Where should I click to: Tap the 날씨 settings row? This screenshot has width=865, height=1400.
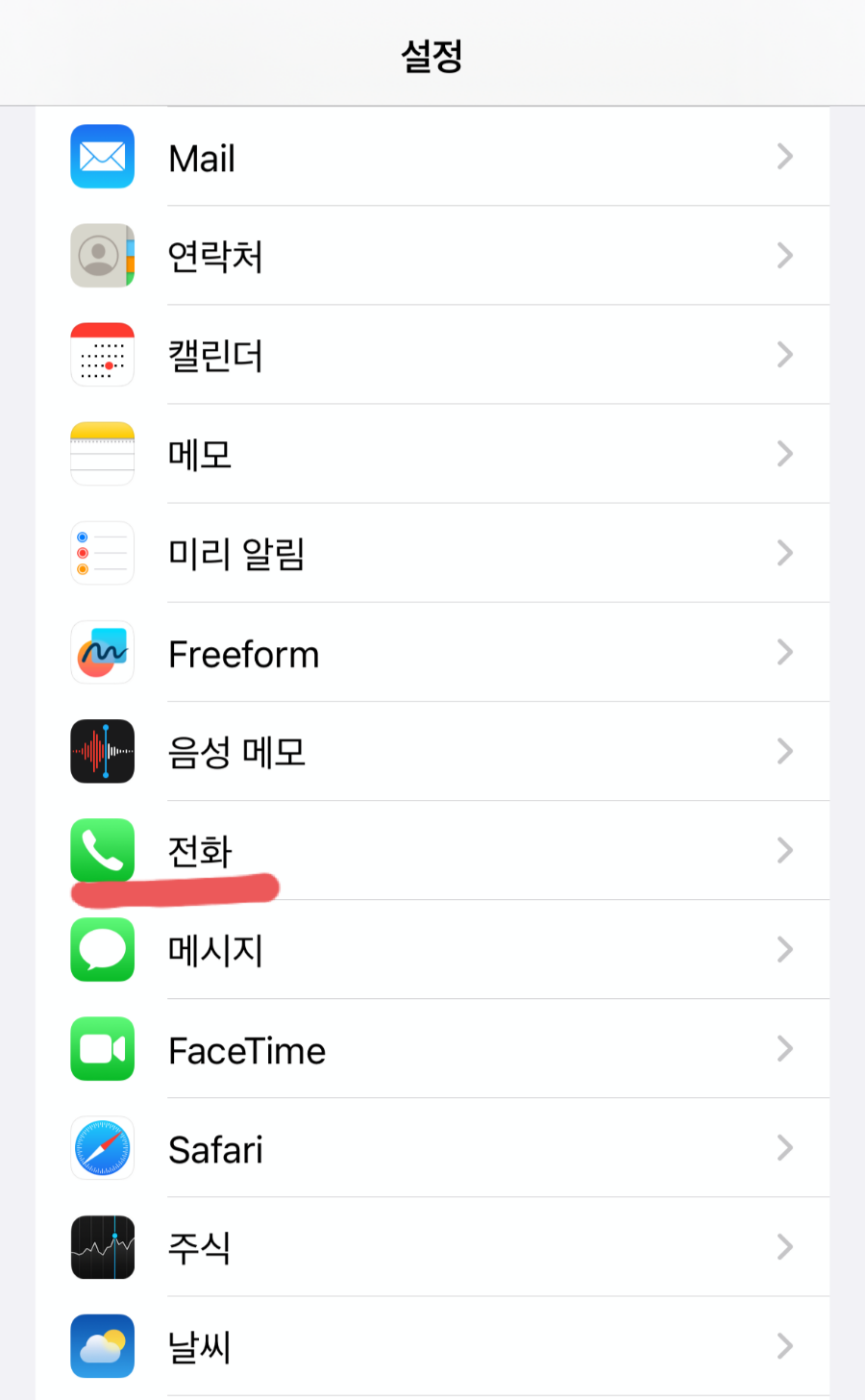click(432, 1345)
